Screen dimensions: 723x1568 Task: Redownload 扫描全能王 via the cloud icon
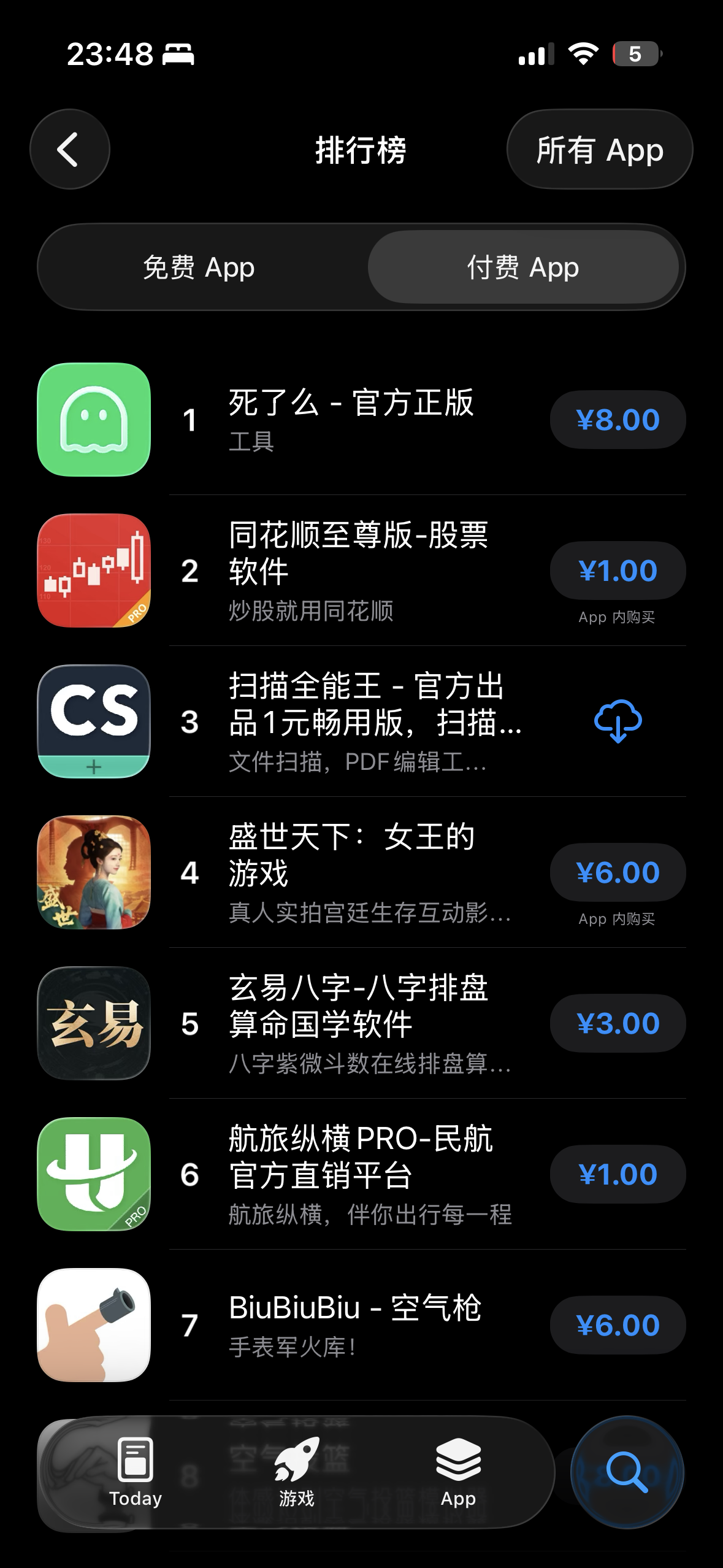[618, 721]
